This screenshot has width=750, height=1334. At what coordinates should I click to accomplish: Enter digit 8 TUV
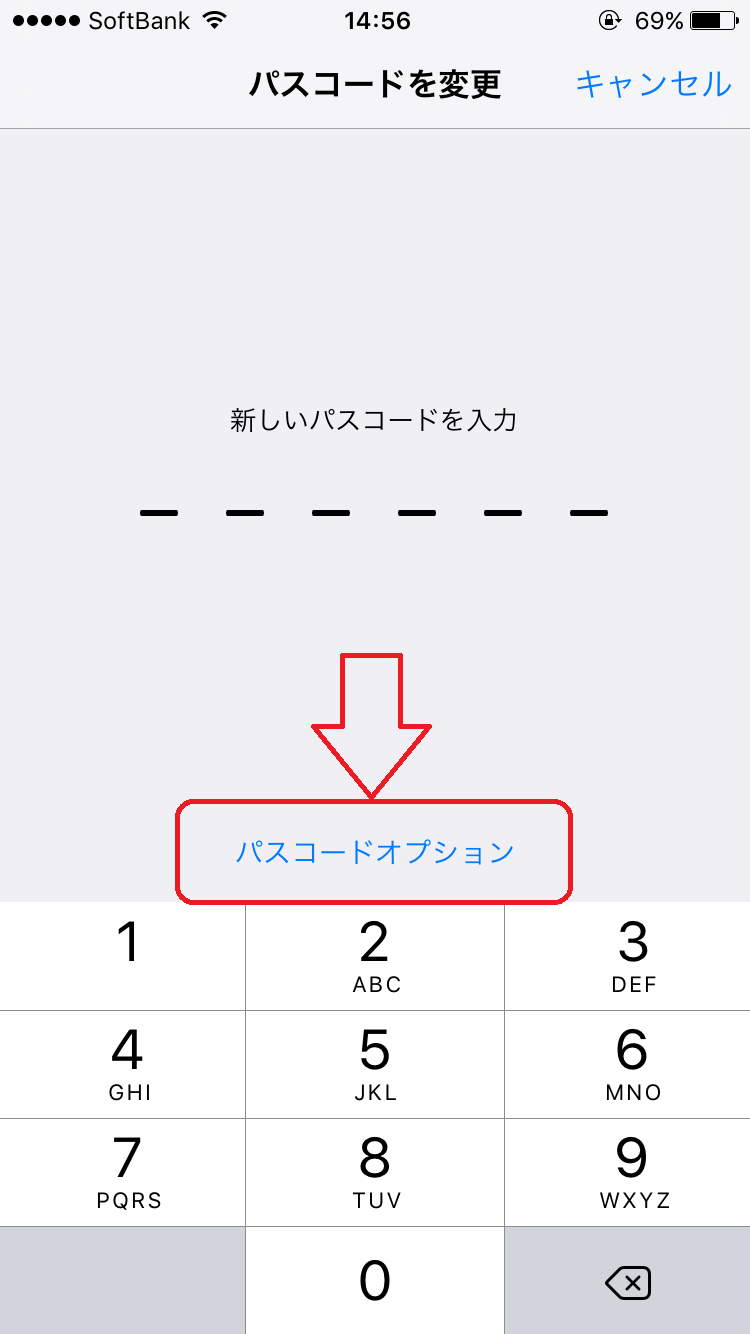(375, 1172)
